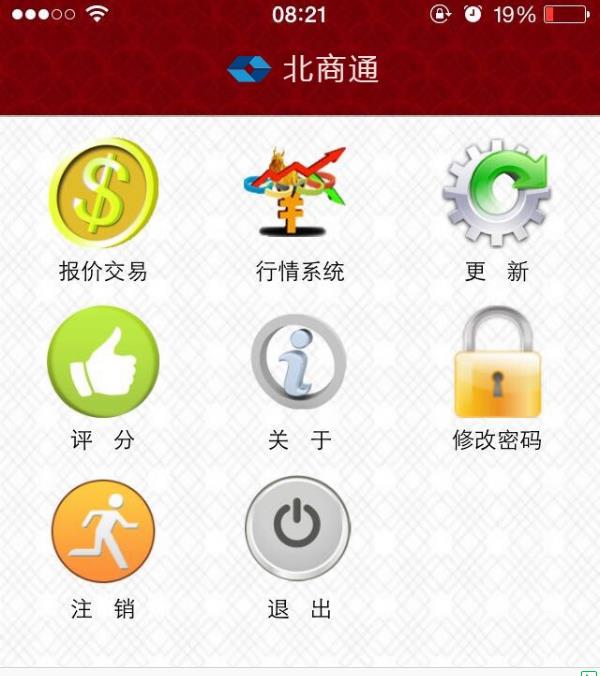Rate the app via 评分
The image size is (600, 676).
pyautogui.click(x=103, y=362)
